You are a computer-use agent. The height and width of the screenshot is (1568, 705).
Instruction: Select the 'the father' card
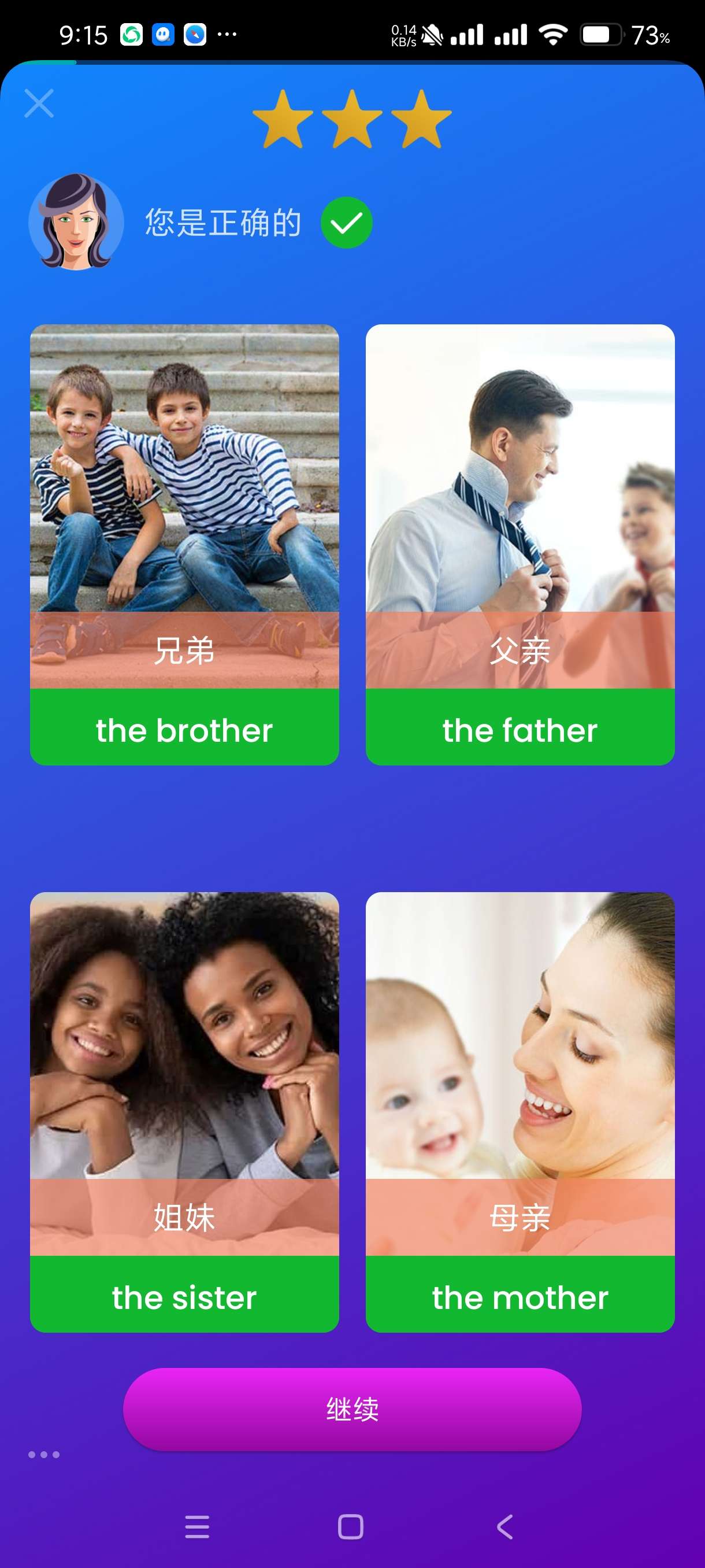[x=520, y=544]
